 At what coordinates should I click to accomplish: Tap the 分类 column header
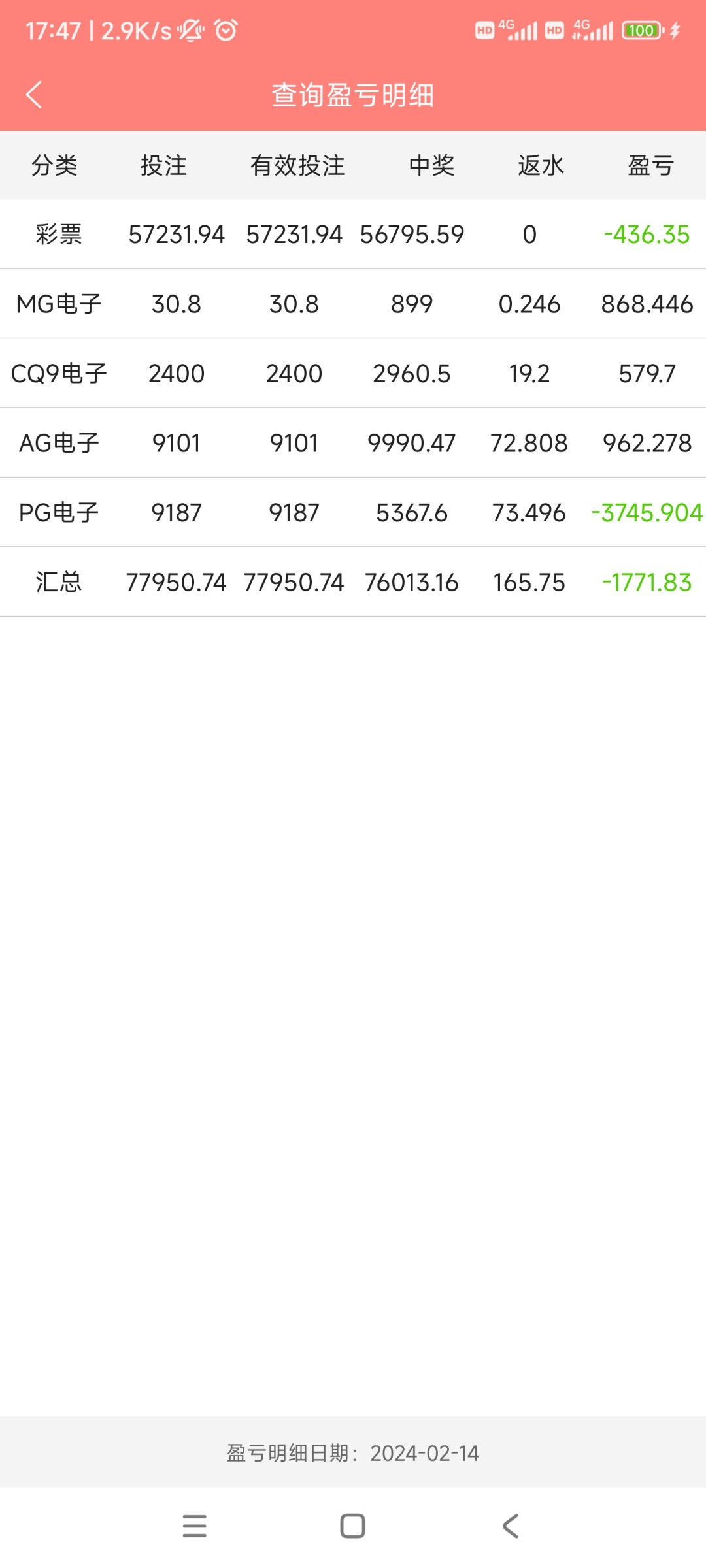tap(56, 165)
